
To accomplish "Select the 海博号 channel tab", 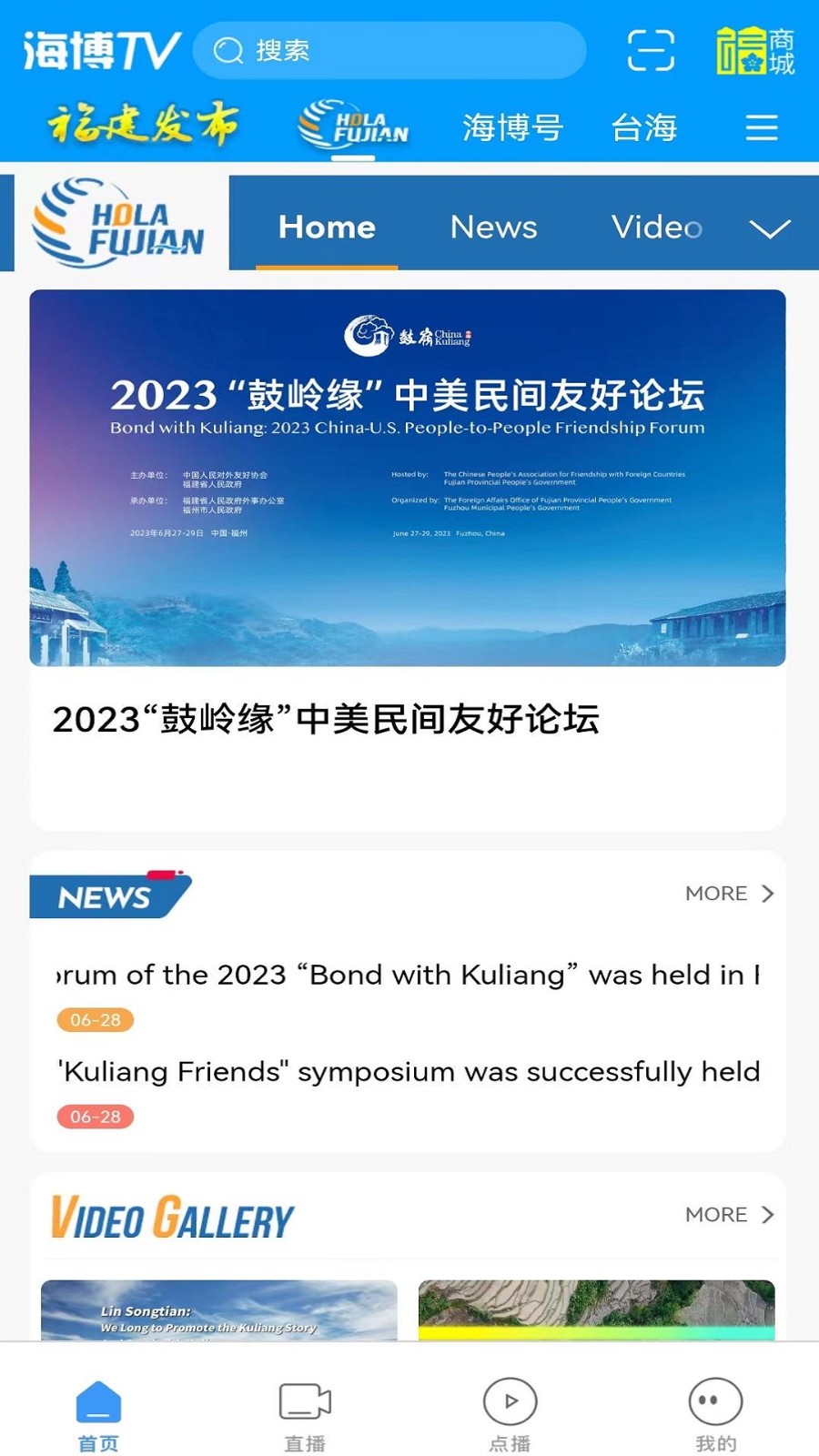I will point(512,127).
